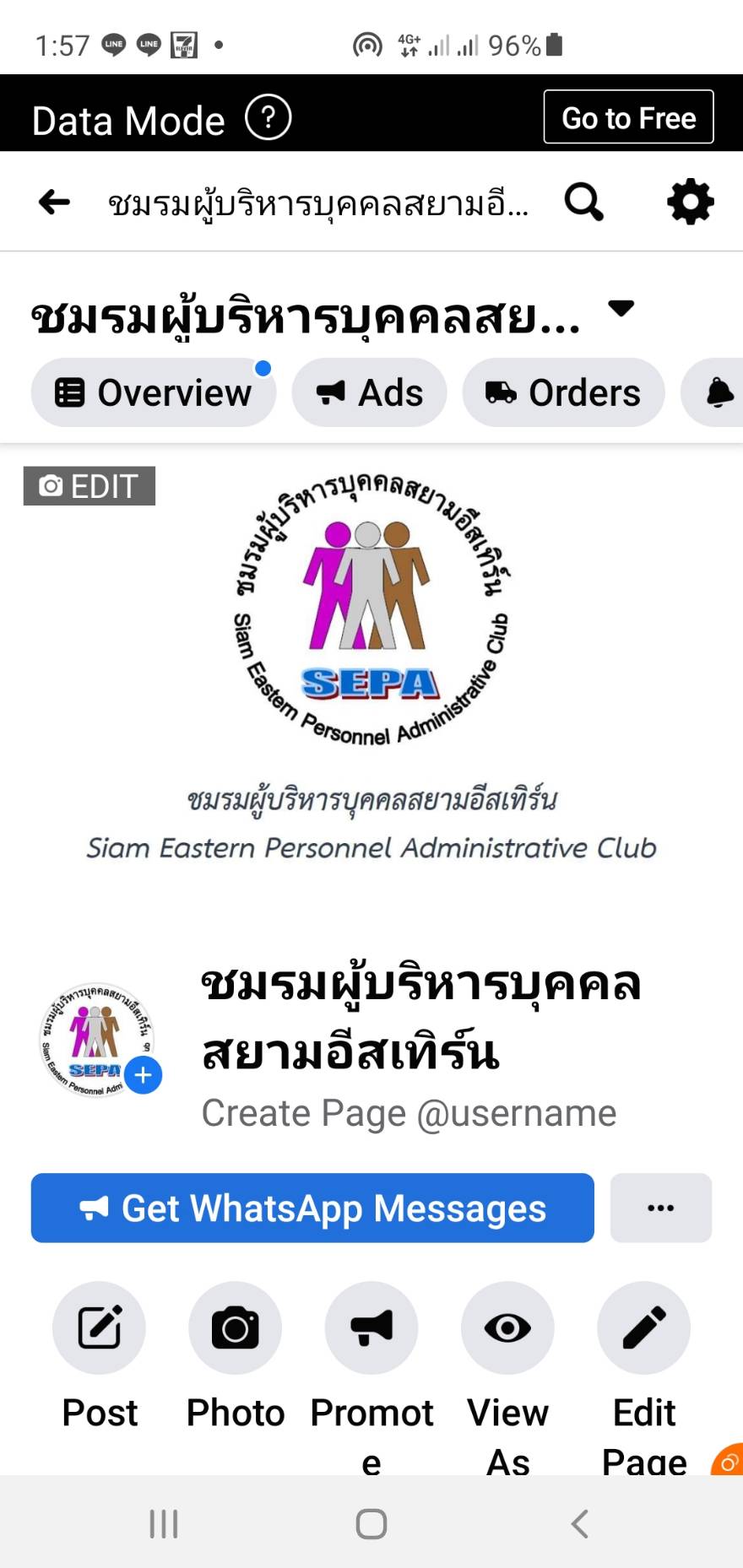Go back using the top arrow
743x1568 pixels.
[54, 202]
